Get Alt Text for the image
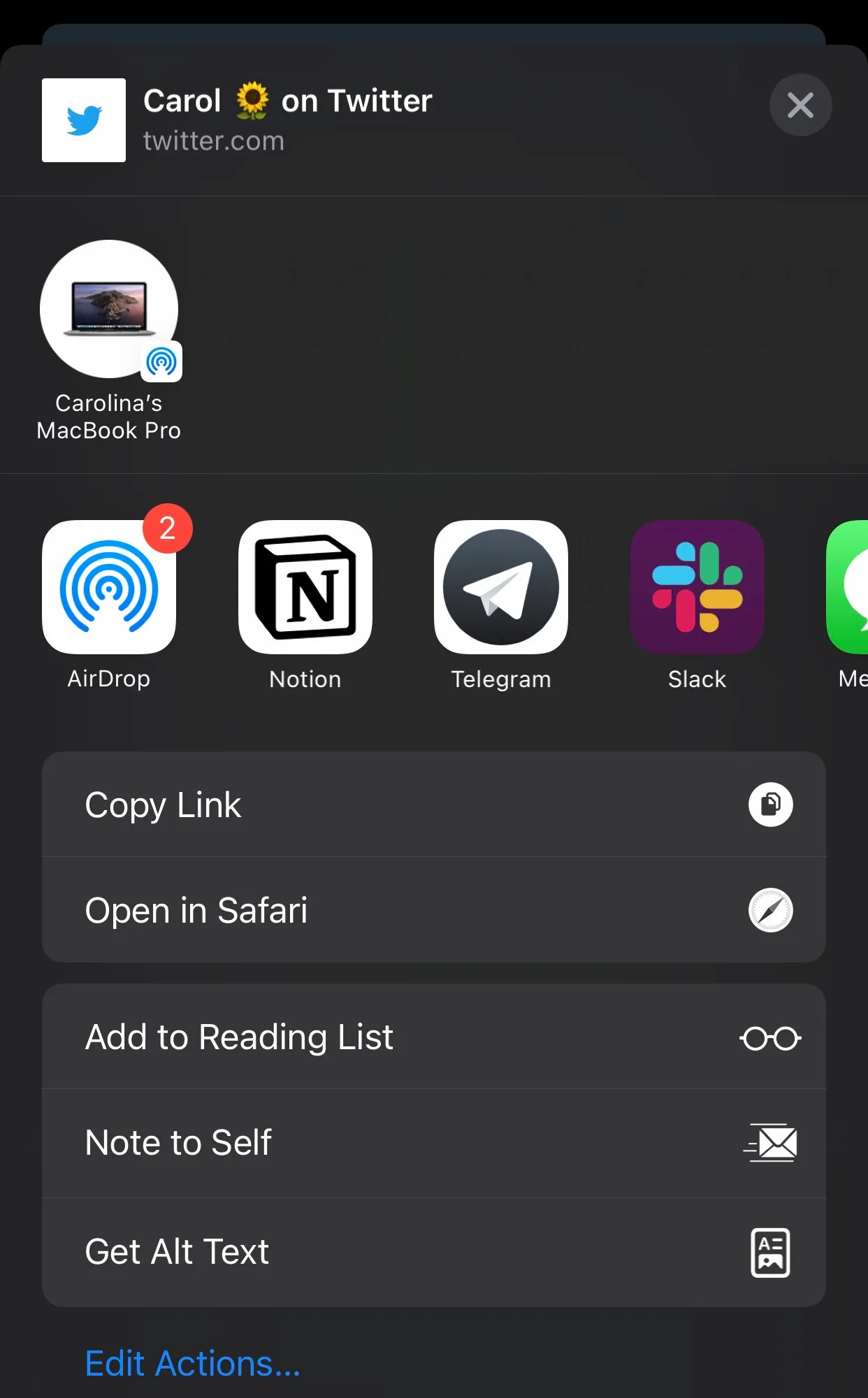868x1398 pixels. coord(176,1251)
